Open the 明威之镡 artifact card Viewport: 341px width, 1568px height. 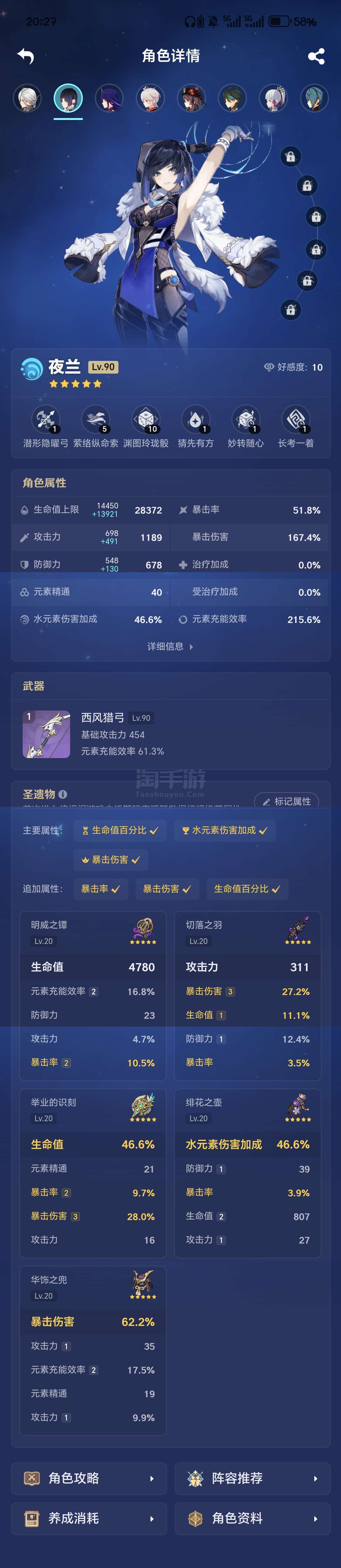[x=93, y=995]
